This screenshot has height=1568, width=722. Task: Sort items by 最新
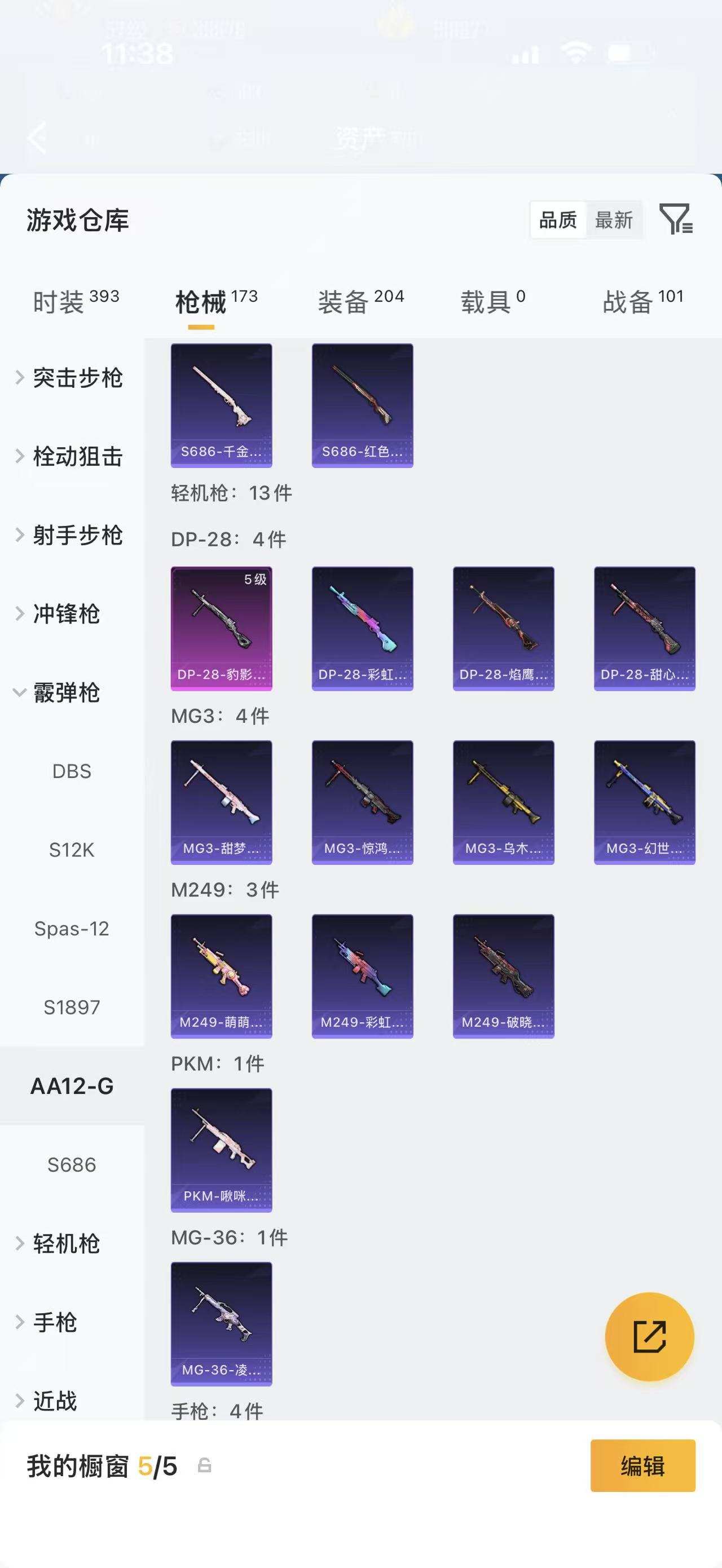[x=614, y=220]
